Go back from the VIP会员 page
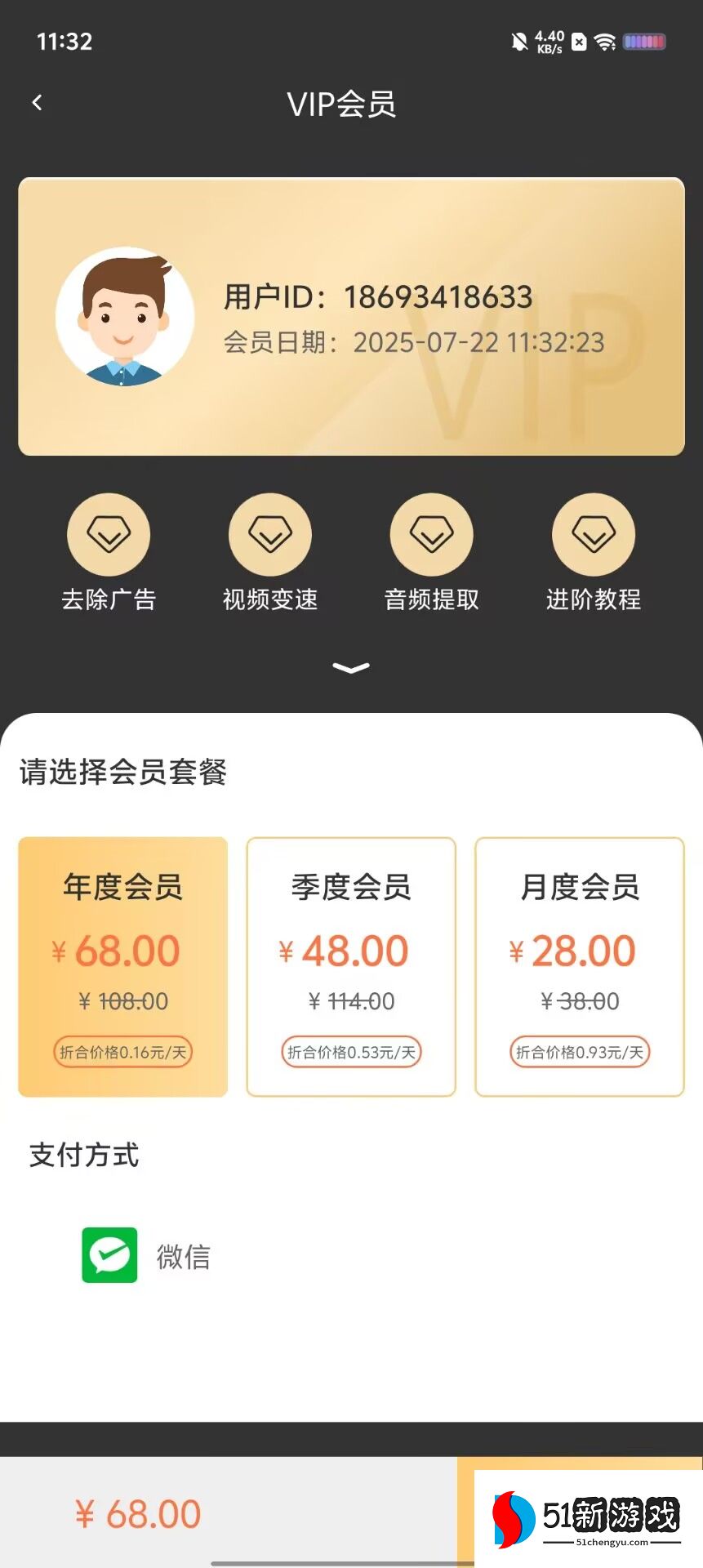 [x=37, y=103]
